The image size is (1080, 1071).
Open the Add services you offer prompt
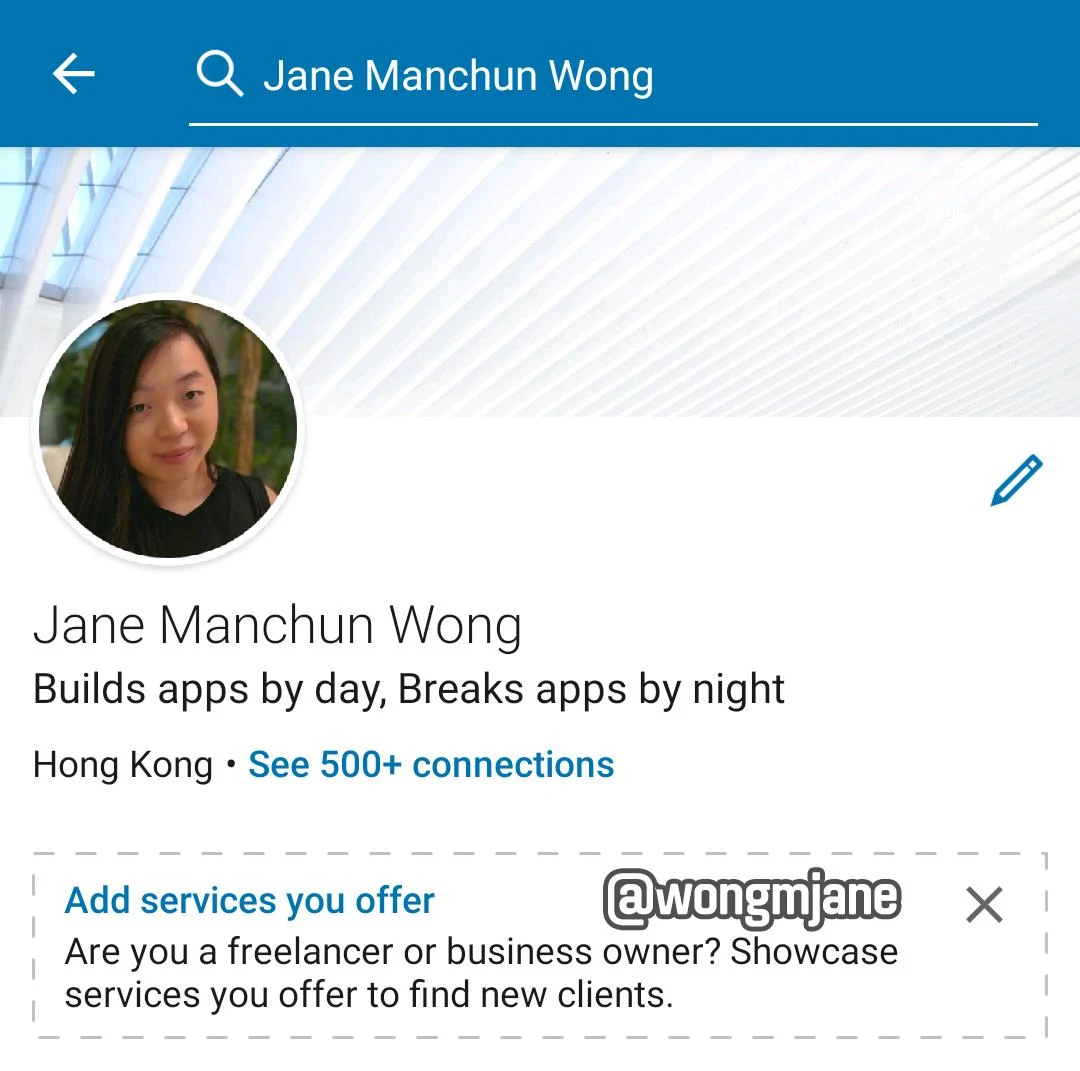250,901
